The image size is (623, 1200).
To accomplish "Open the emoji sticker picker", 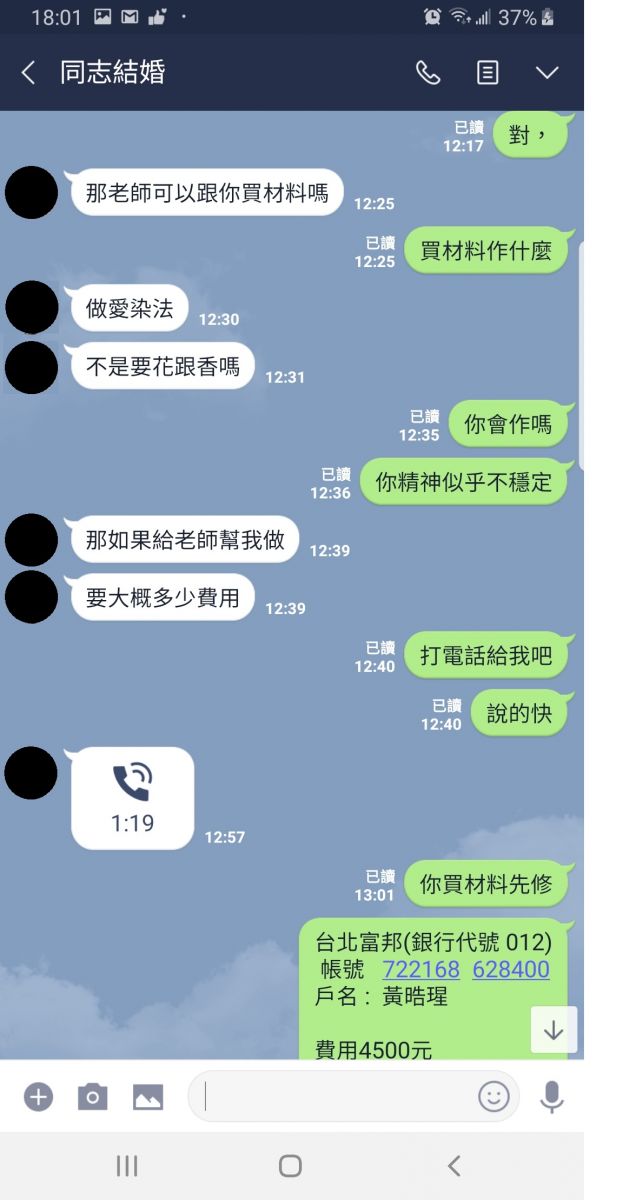I will coord(493,1097).
